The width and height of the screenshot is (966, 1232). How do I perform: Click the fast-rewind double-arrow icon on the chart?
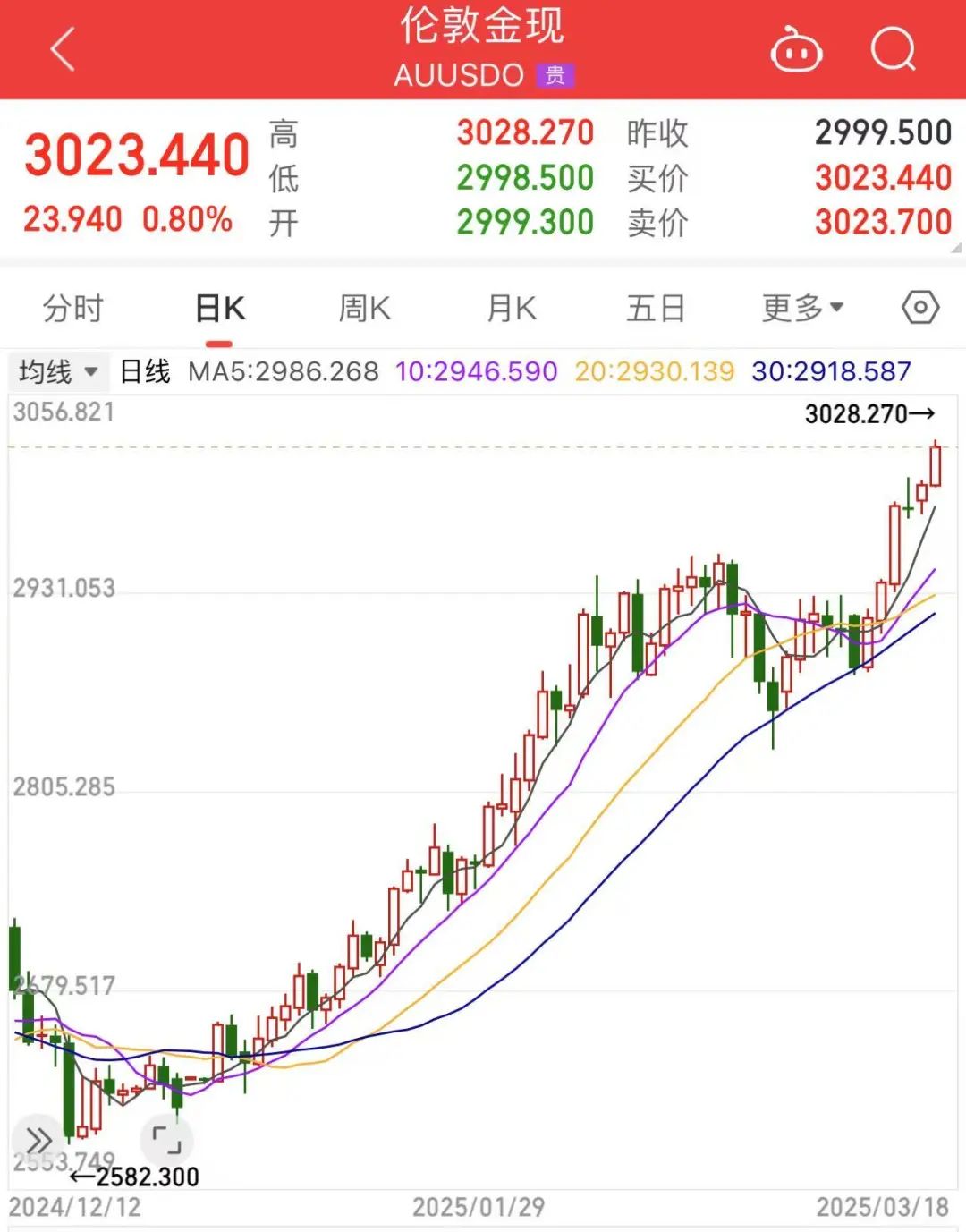[x=38, y=1140]
